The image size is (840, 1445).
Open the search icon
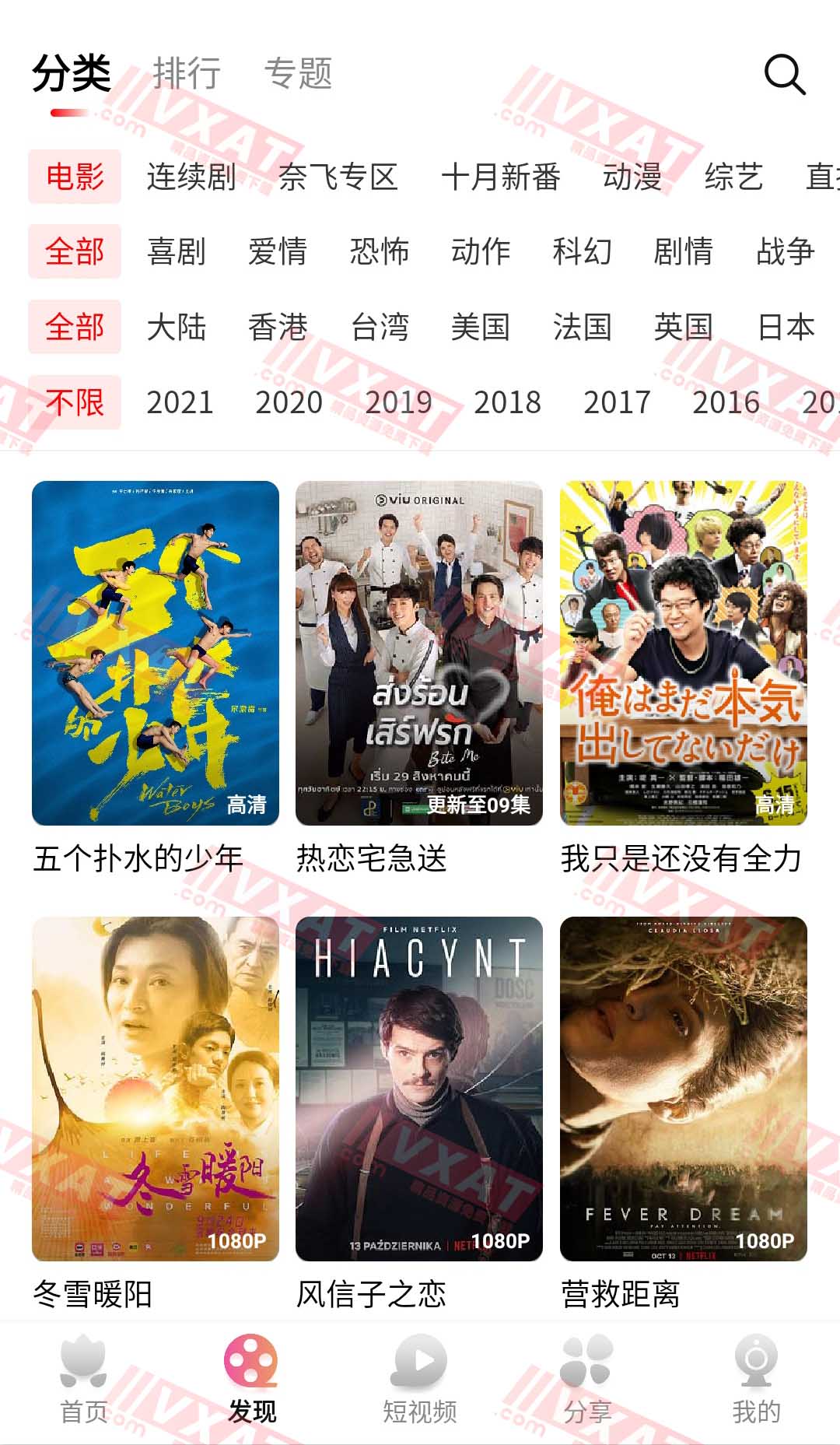click(x=784, y=74)
